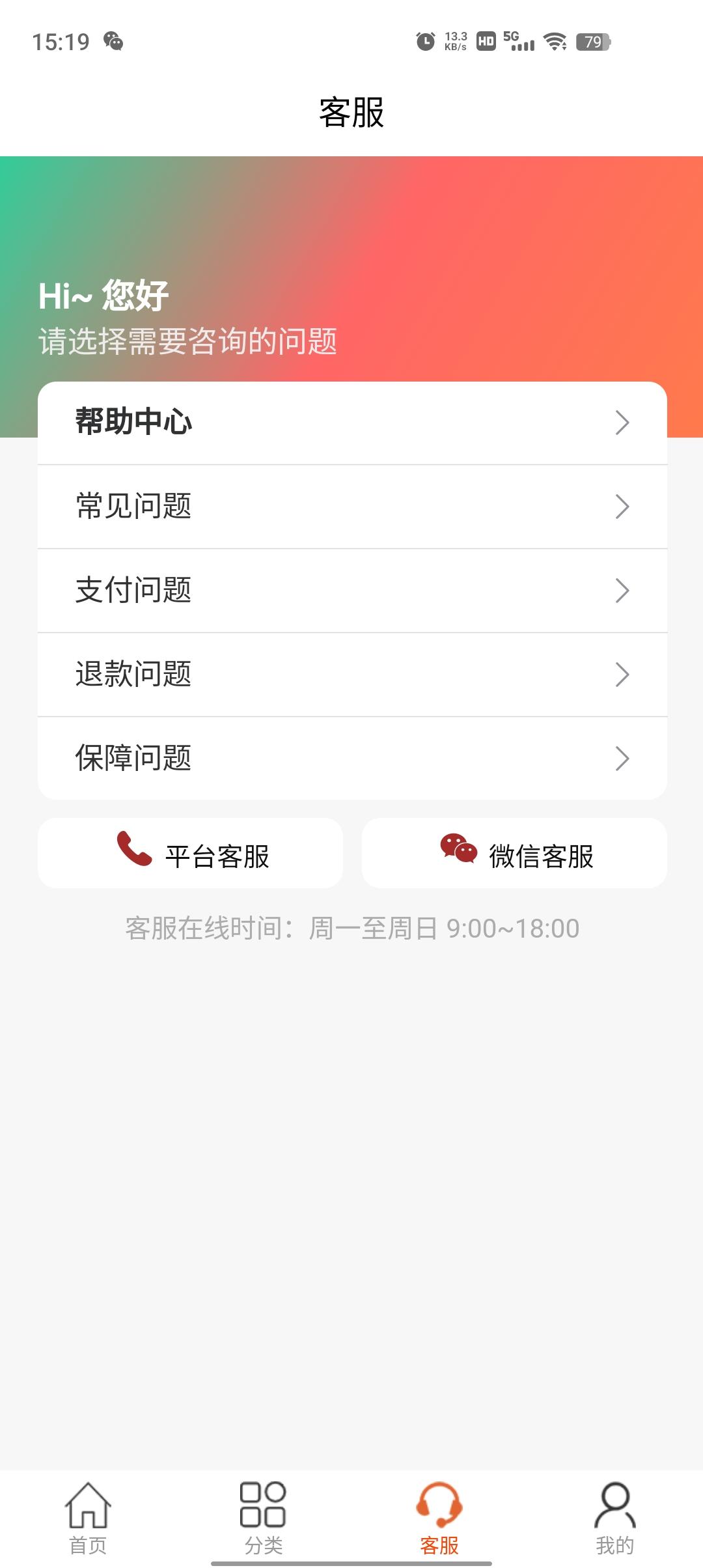
Task: View 退款问题 help
Action: (x=351, y=675)
